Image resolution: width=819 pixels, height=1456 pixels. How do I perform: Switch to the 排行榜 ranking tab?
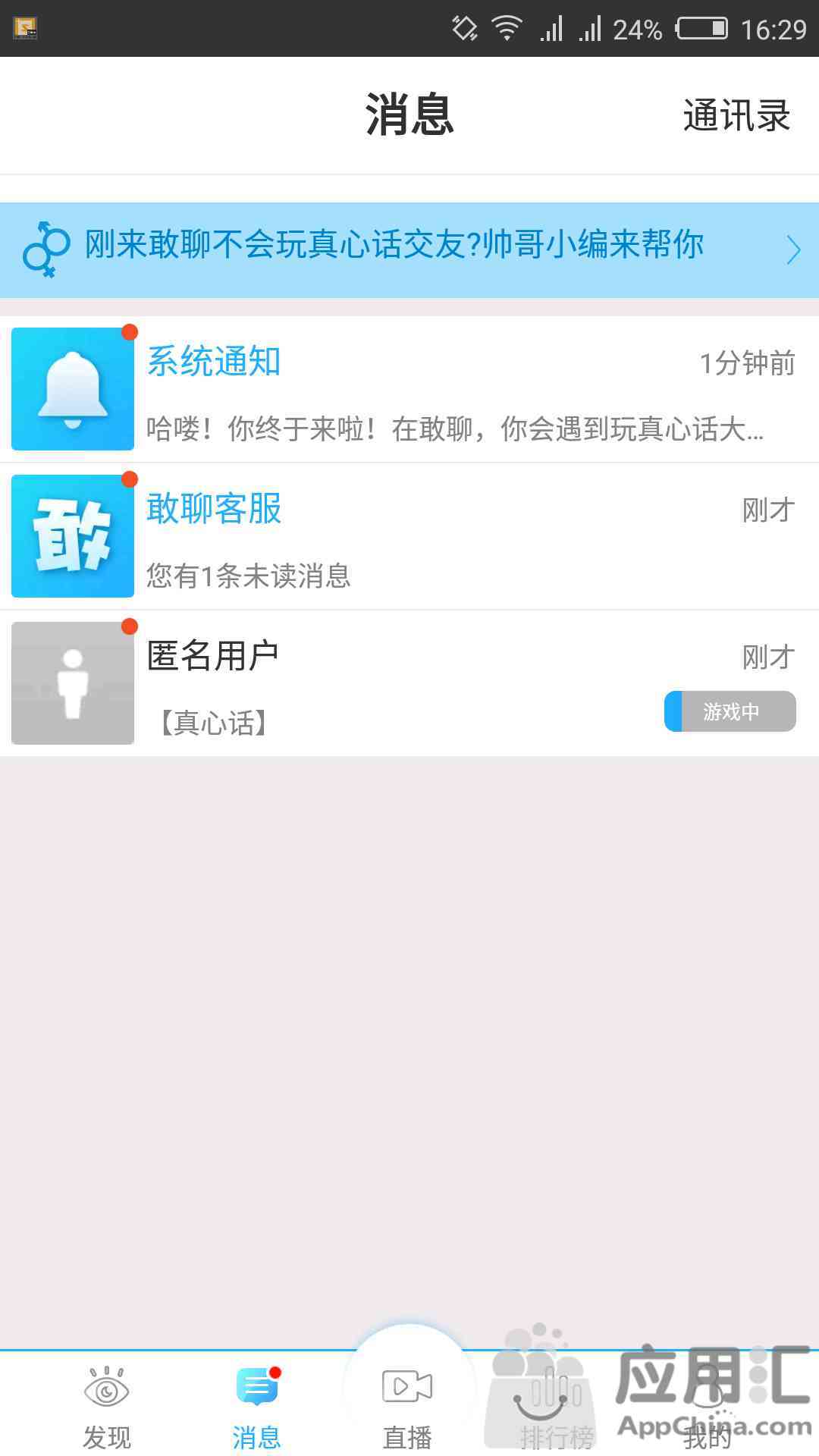pos(557,1407)
